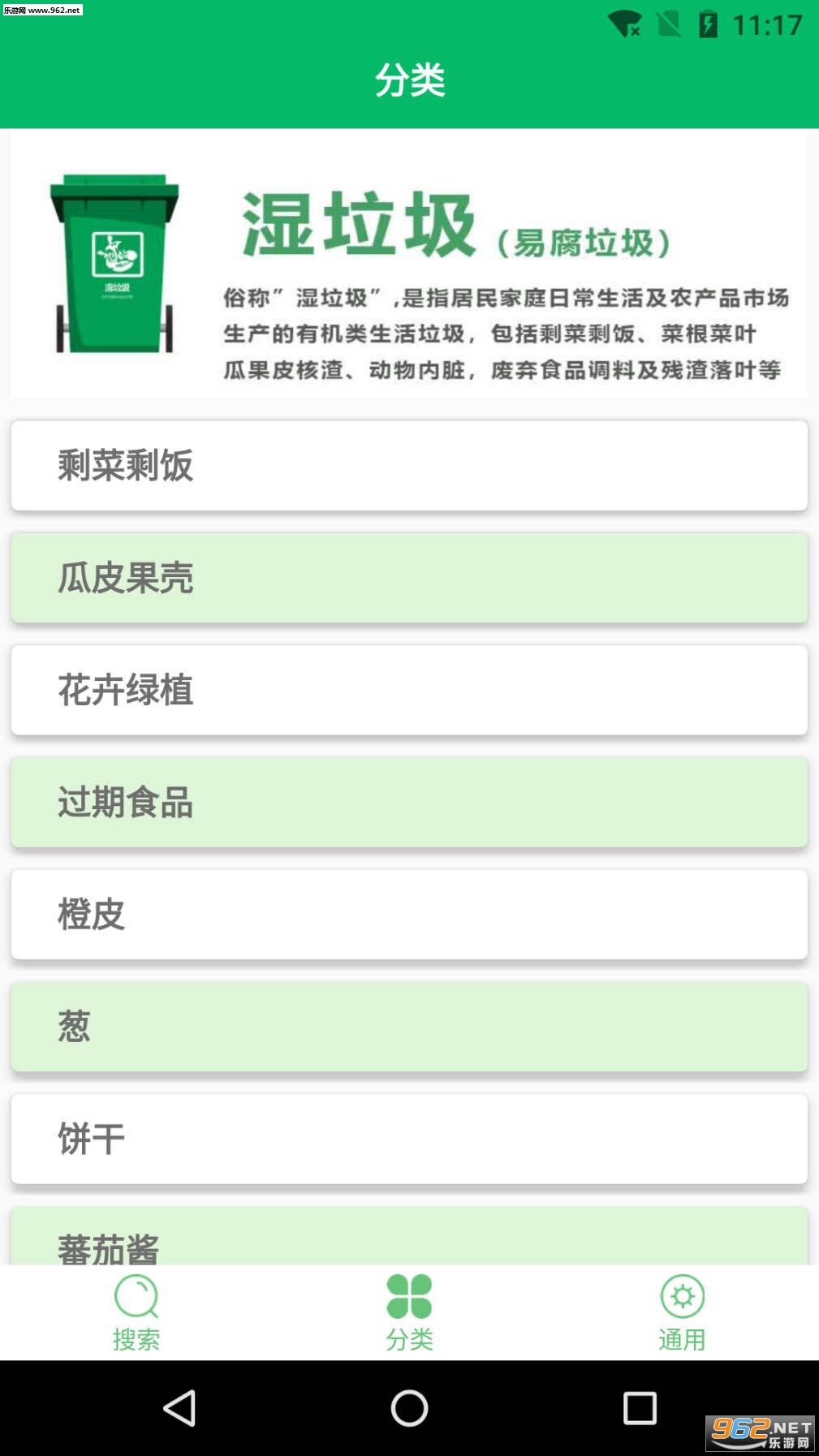The width and height of the screenshot is (819, 1456).
Task: Go back with the system back button
Action: 179,1408
